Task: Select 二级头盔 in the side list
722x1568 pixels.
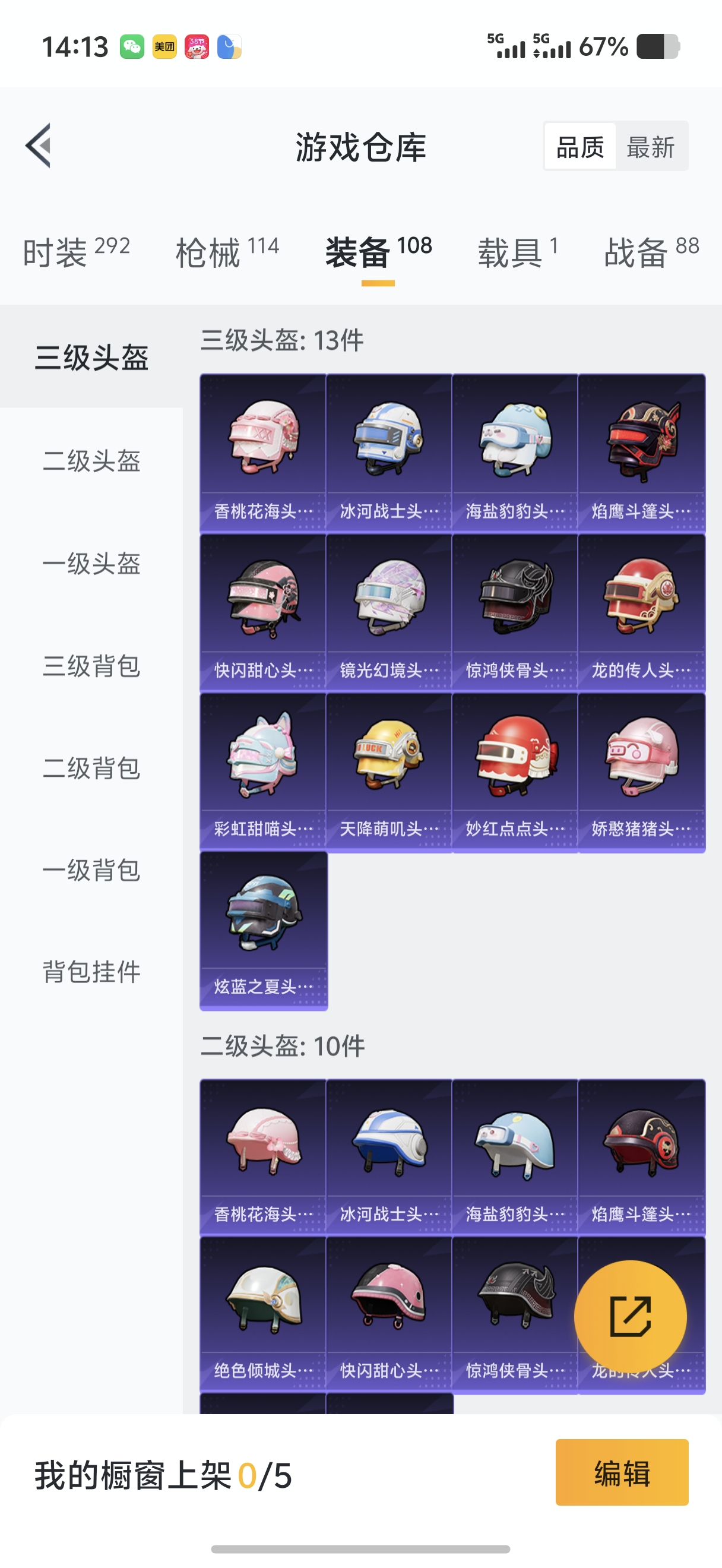Action: (x=91, y=461)
